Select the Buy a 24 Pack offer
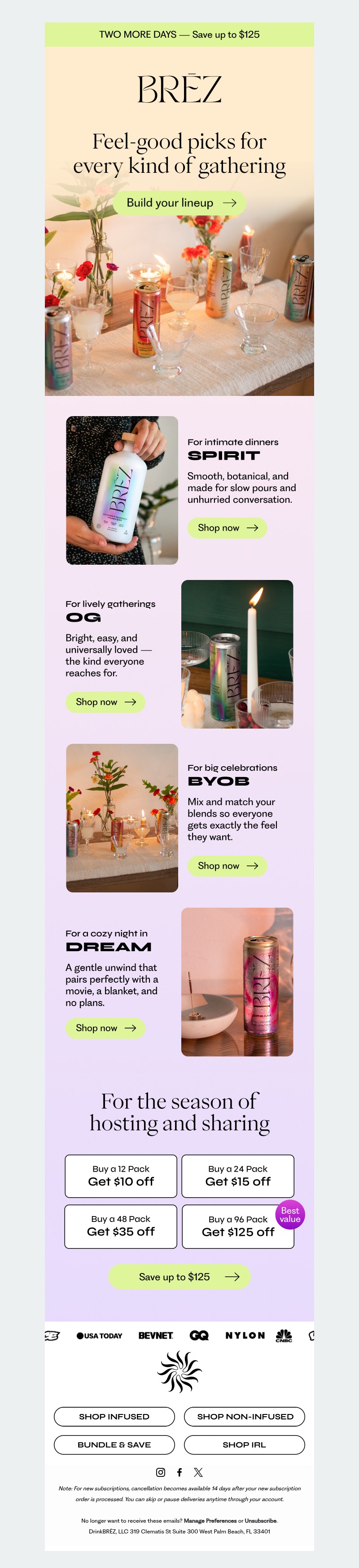The image size is (359, 1568). [238, 1176]
